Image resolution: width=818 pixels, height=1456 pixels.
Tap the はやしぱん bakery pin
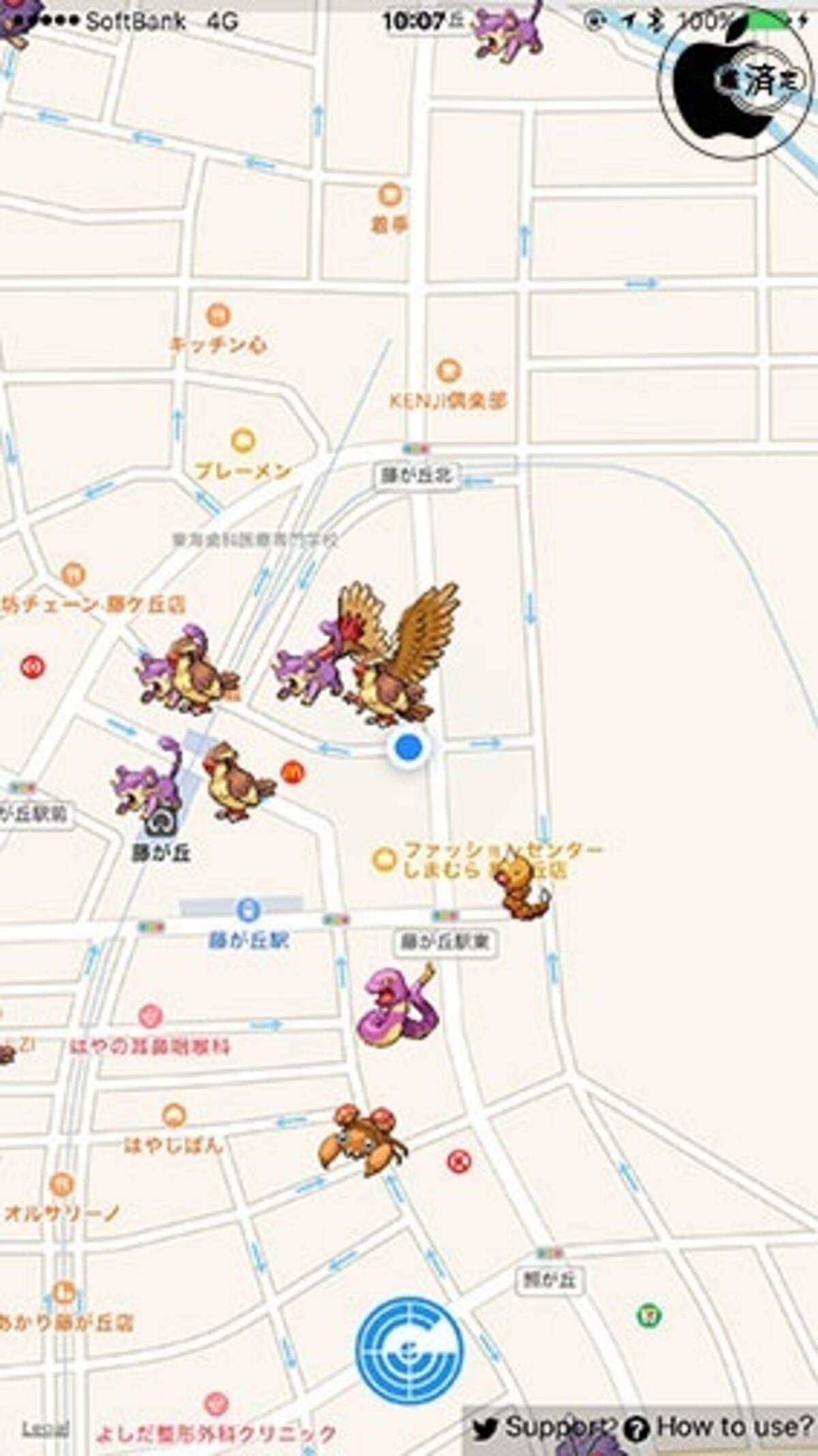tap(173, 1115)
